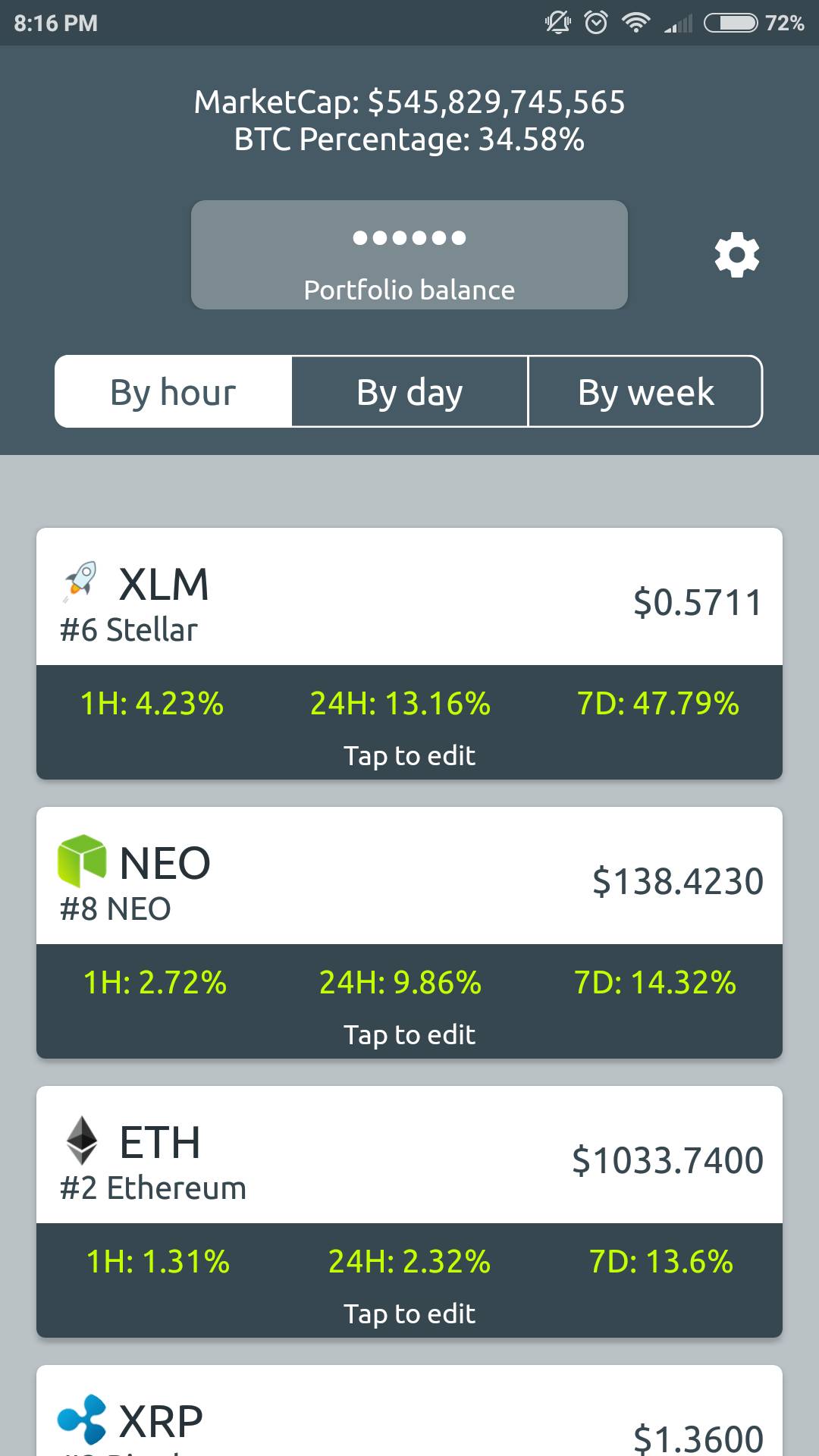Tap to edit the ETH position

click(409, 1313)
